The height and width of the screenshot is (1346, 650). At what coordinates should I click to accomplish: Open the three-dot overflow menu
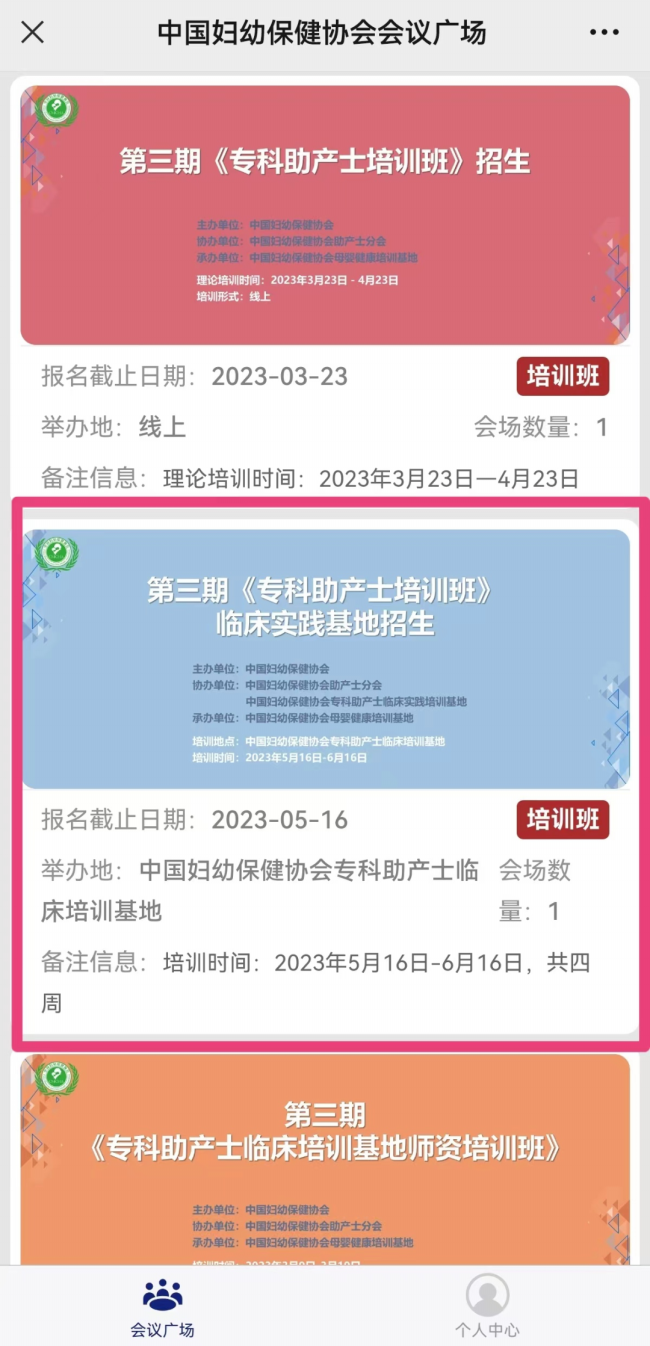604,32
